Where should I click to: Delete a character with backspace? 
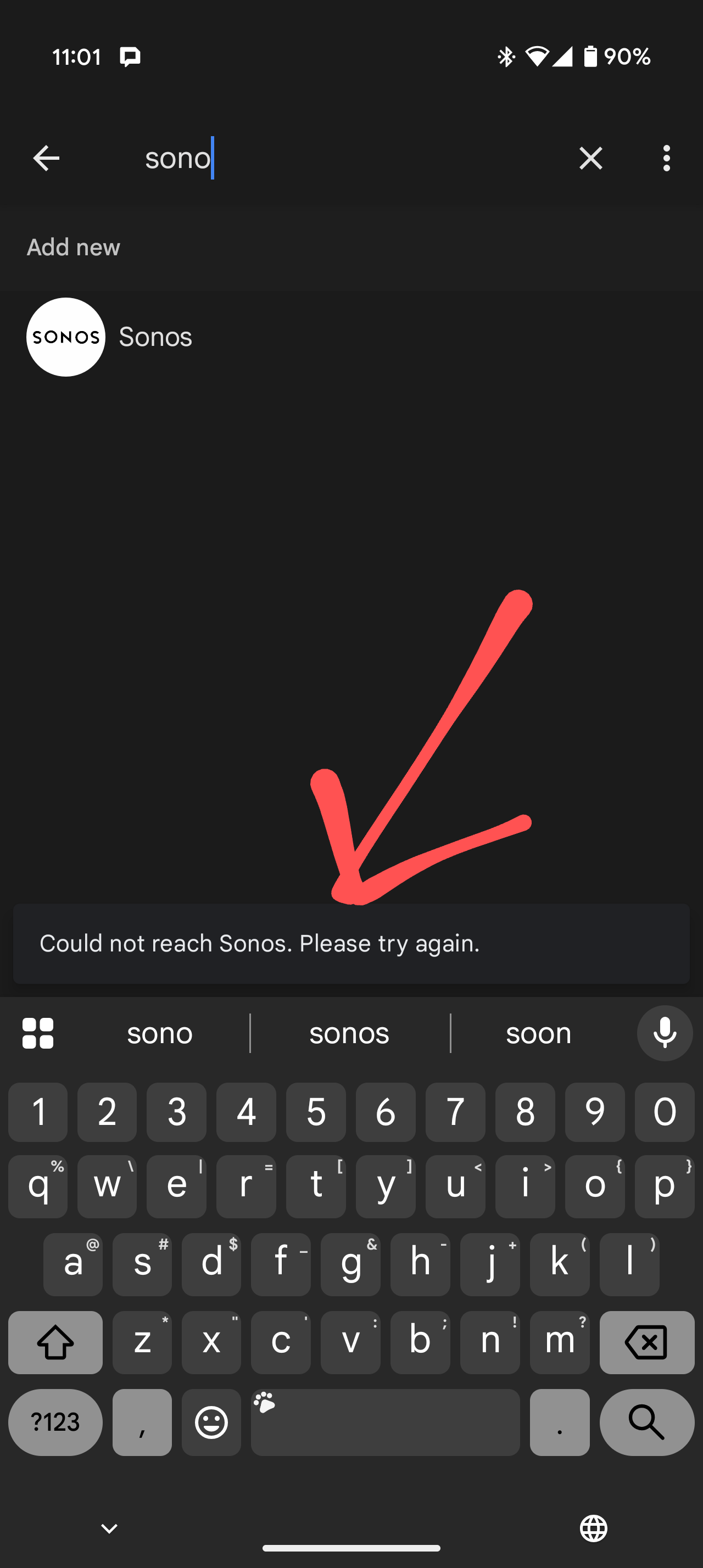[x=646, y=1342]
